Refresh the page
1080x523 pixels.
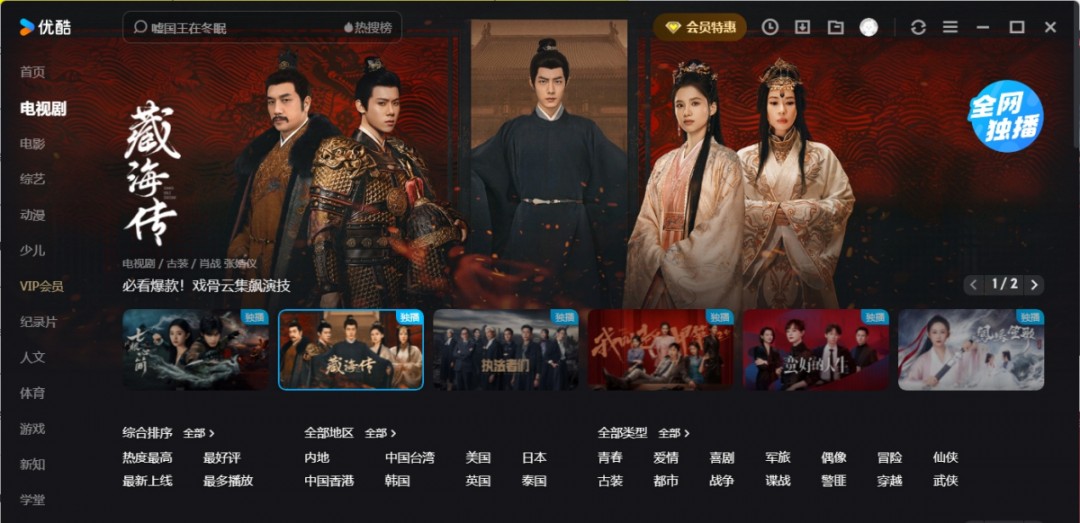point(918,27)
